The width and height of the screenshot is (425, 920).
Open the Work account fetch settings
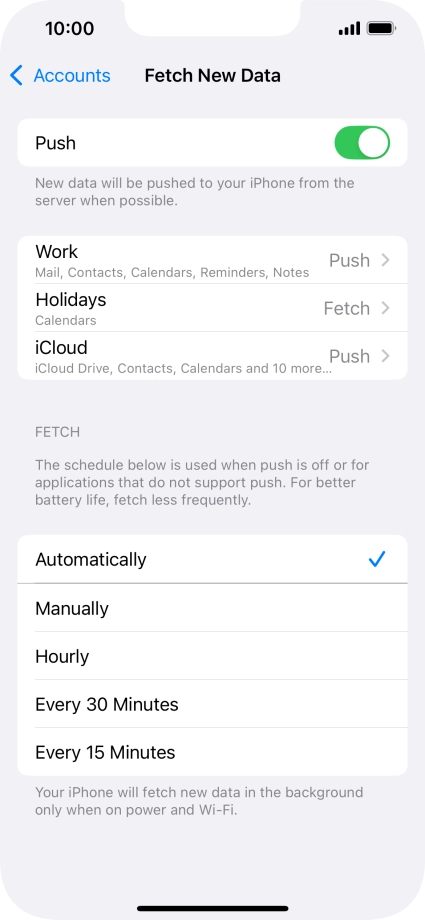(212, 260)
